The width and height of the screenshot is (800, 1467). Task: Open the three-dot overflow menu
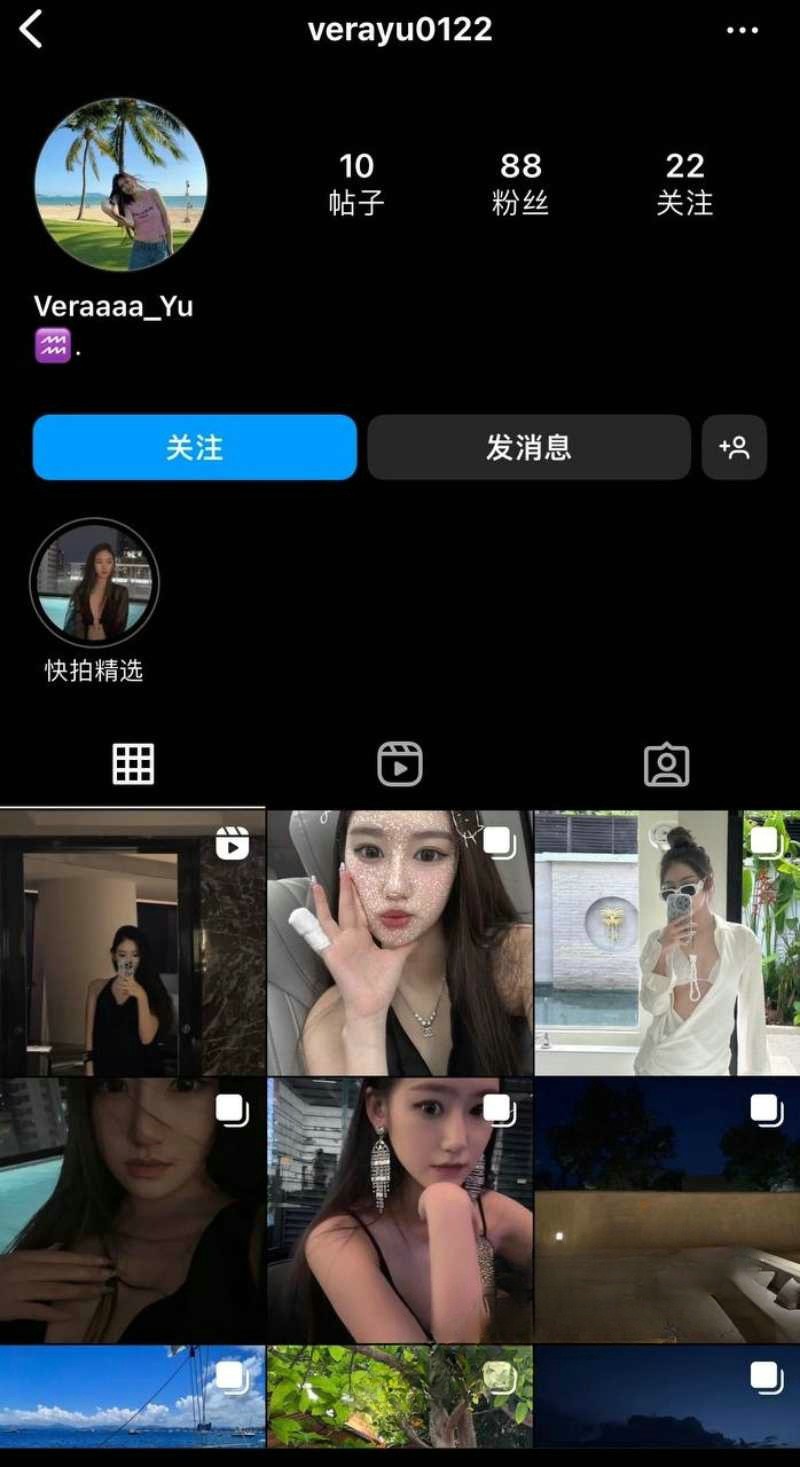coord(742,30)
